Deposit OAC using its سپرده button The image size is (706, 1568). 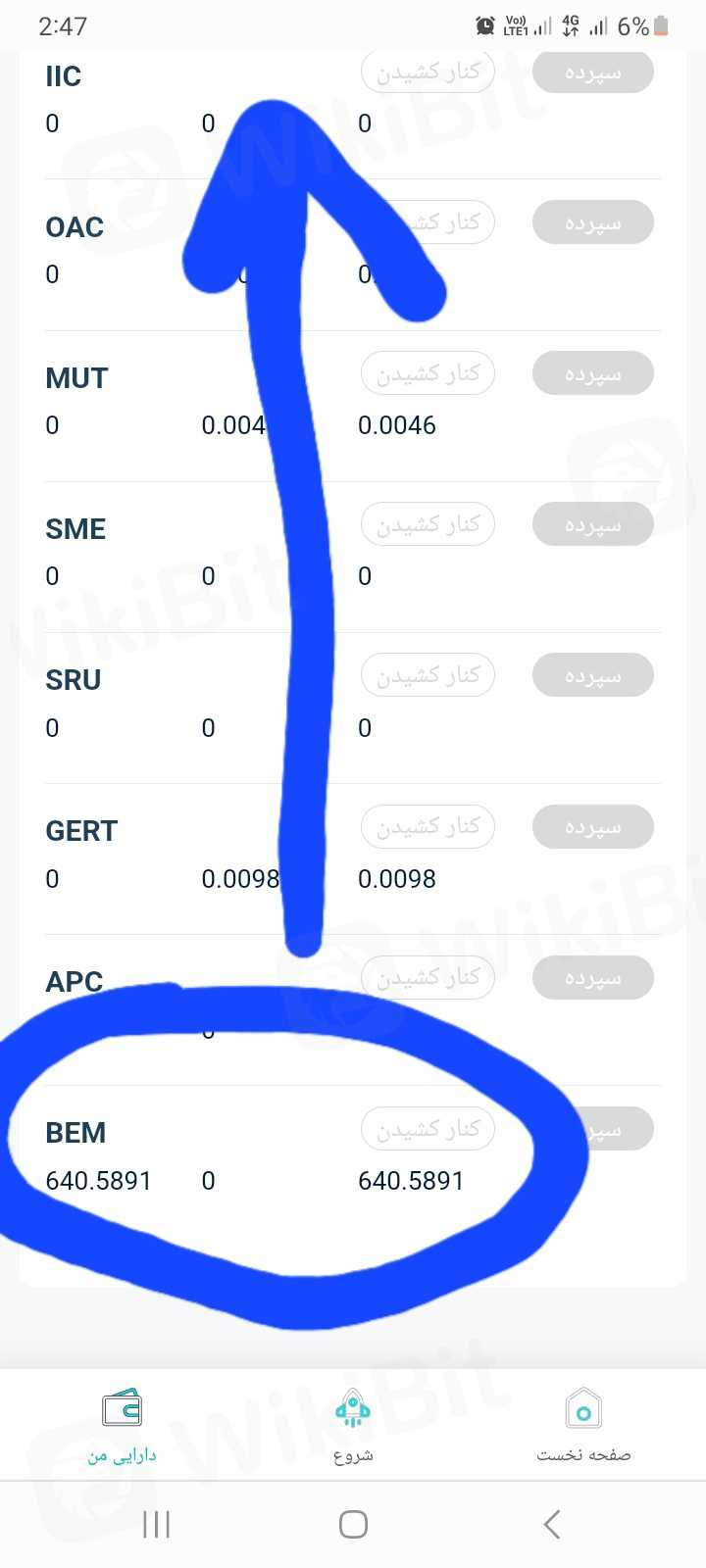(x=593, y=223)
